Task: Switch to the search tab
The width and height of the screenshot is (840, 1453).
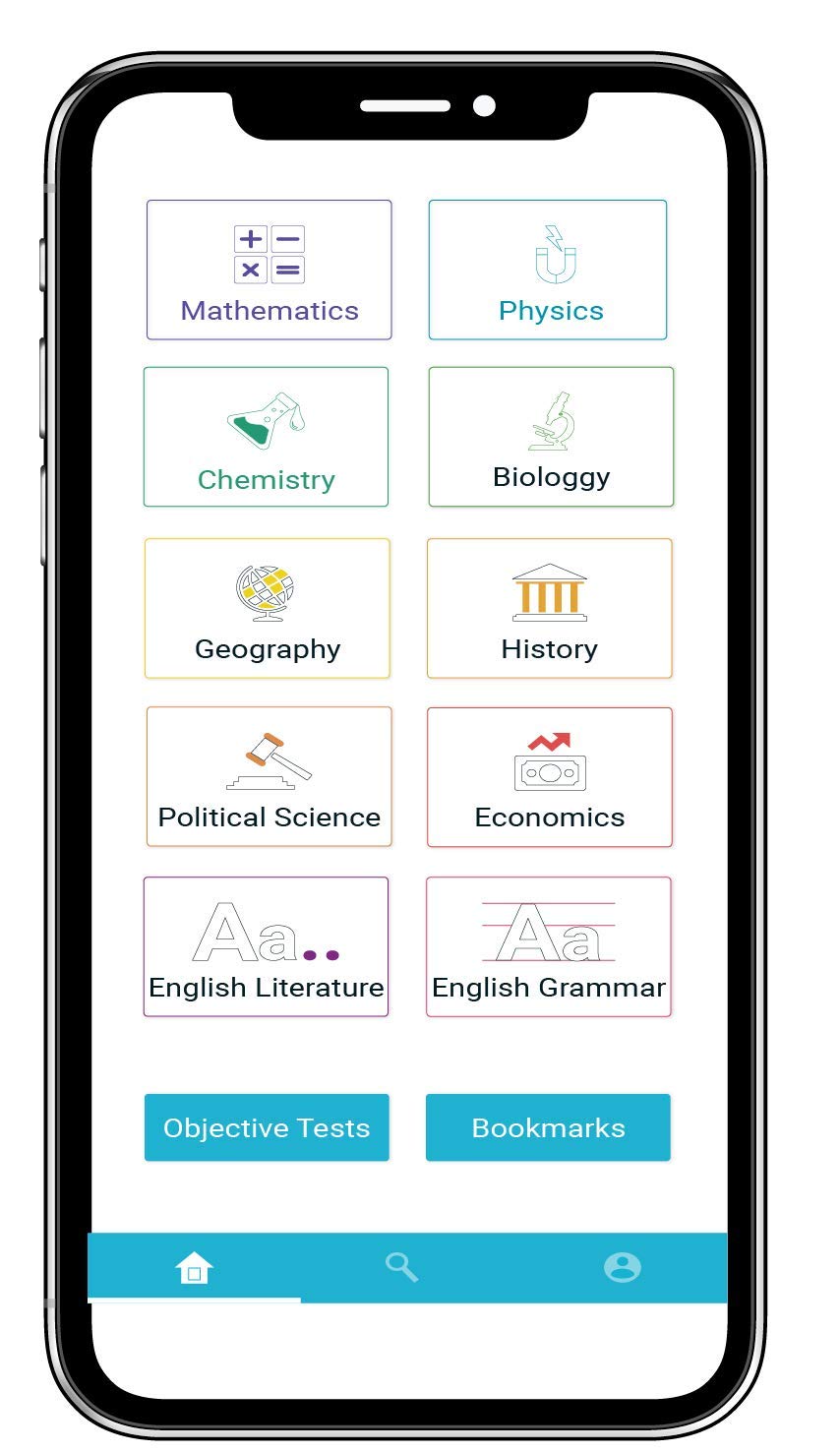Action: click(x=401, y=1267)
